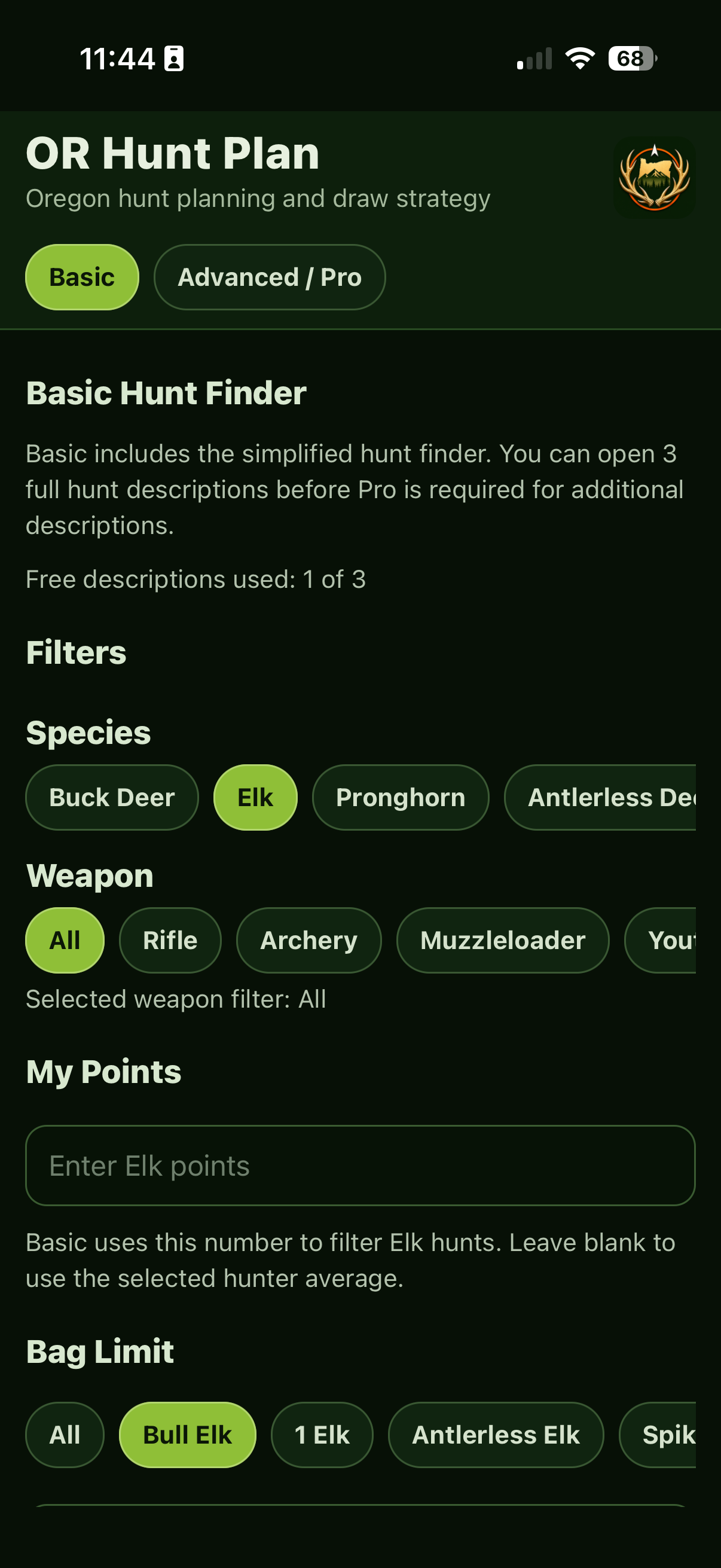This screenshot has height=1568, width=721.
Task: Enable the Archery weapon filter
Action: pos(308,940)
